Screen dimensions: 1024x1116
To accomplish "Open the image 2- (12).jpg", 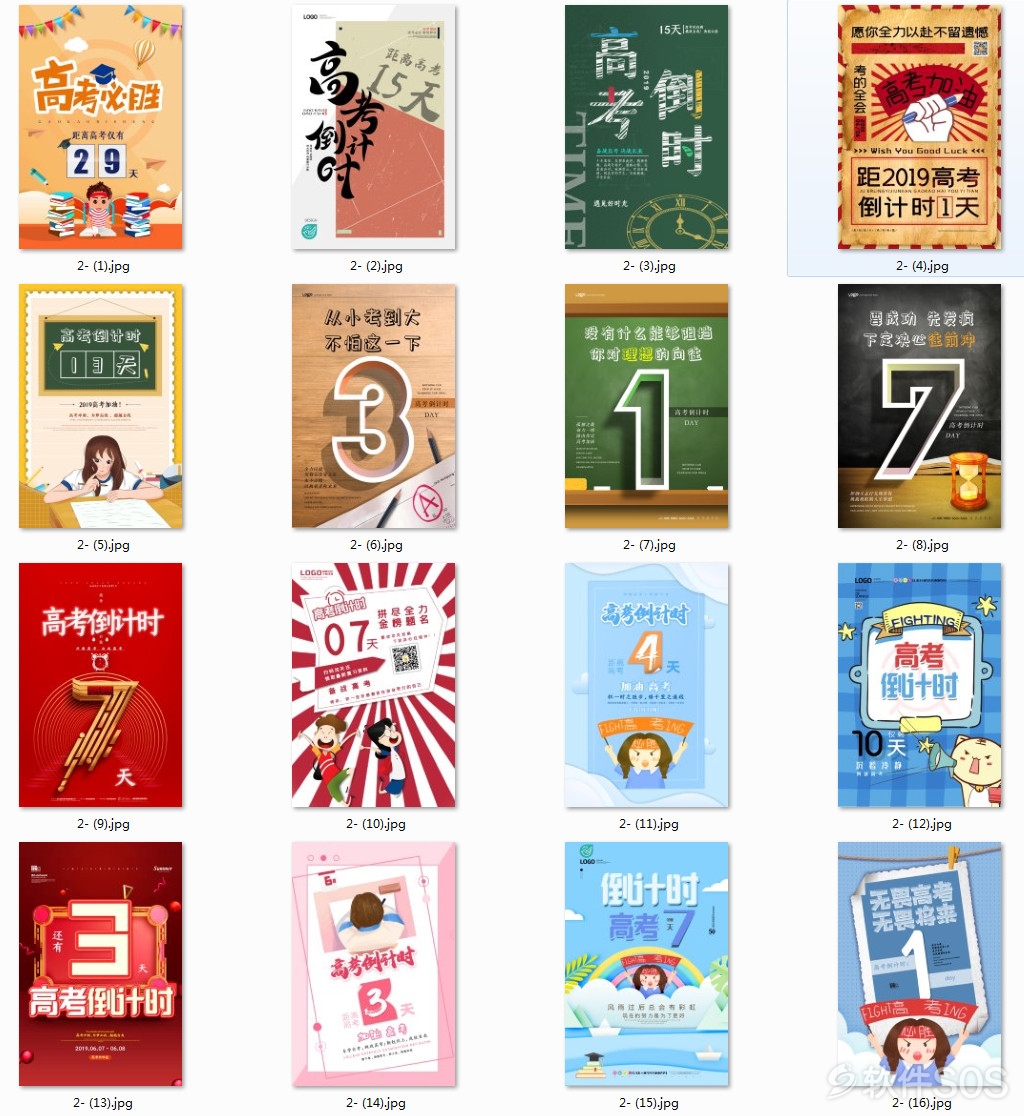I will point(919,685).
